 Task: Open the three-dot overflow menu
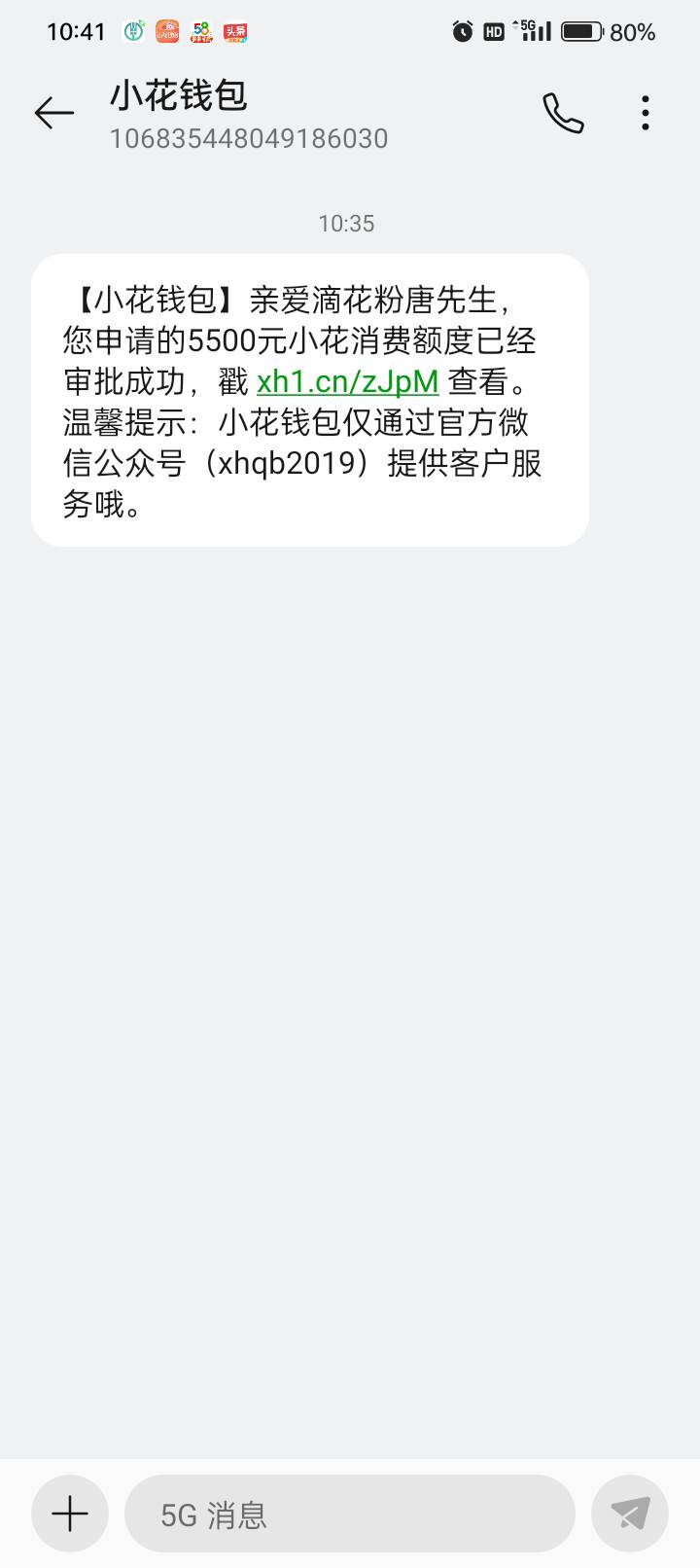(x=646, y=113)
